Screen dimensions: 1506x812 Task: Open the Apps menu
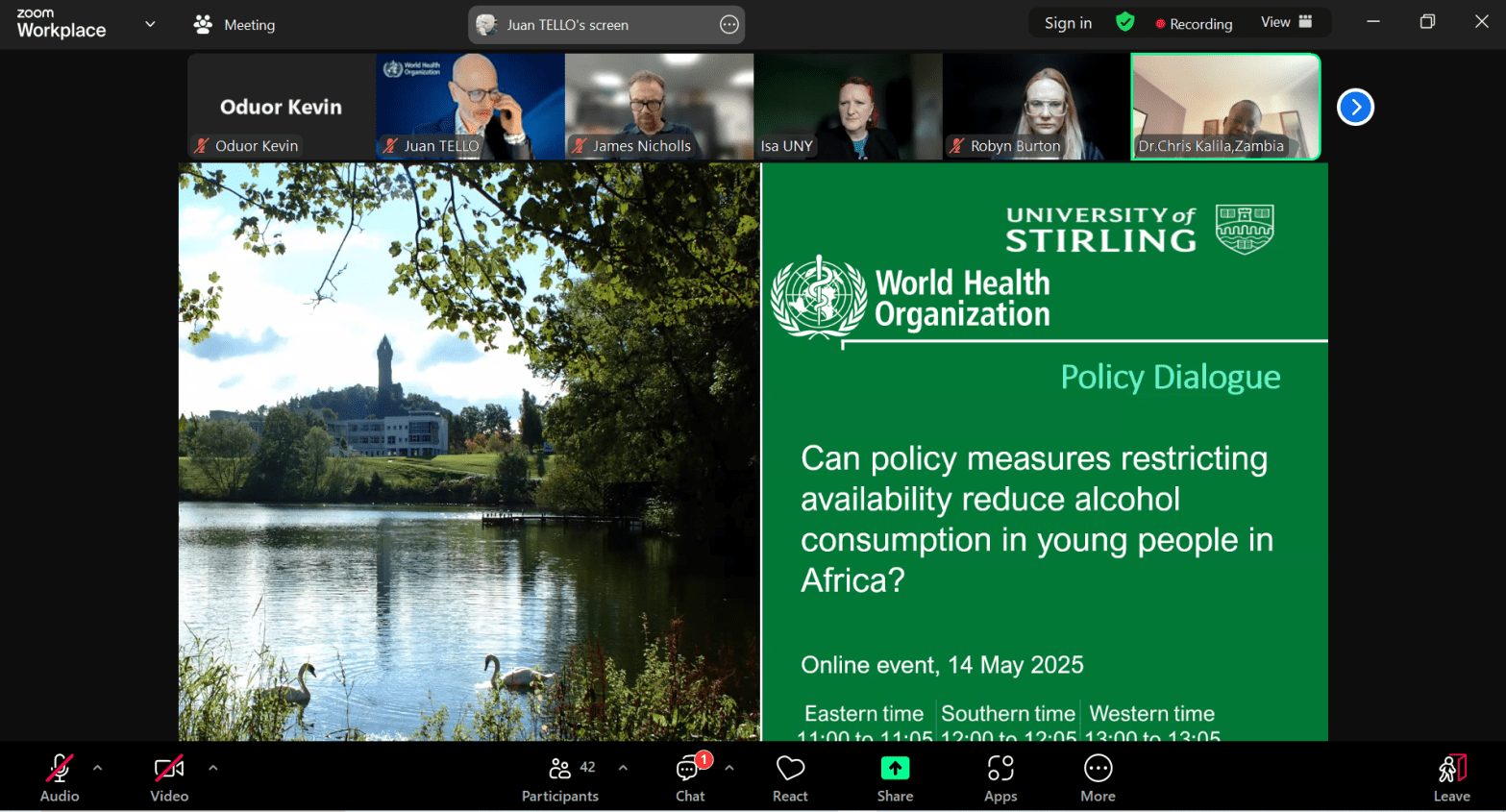pos(1000,776)
